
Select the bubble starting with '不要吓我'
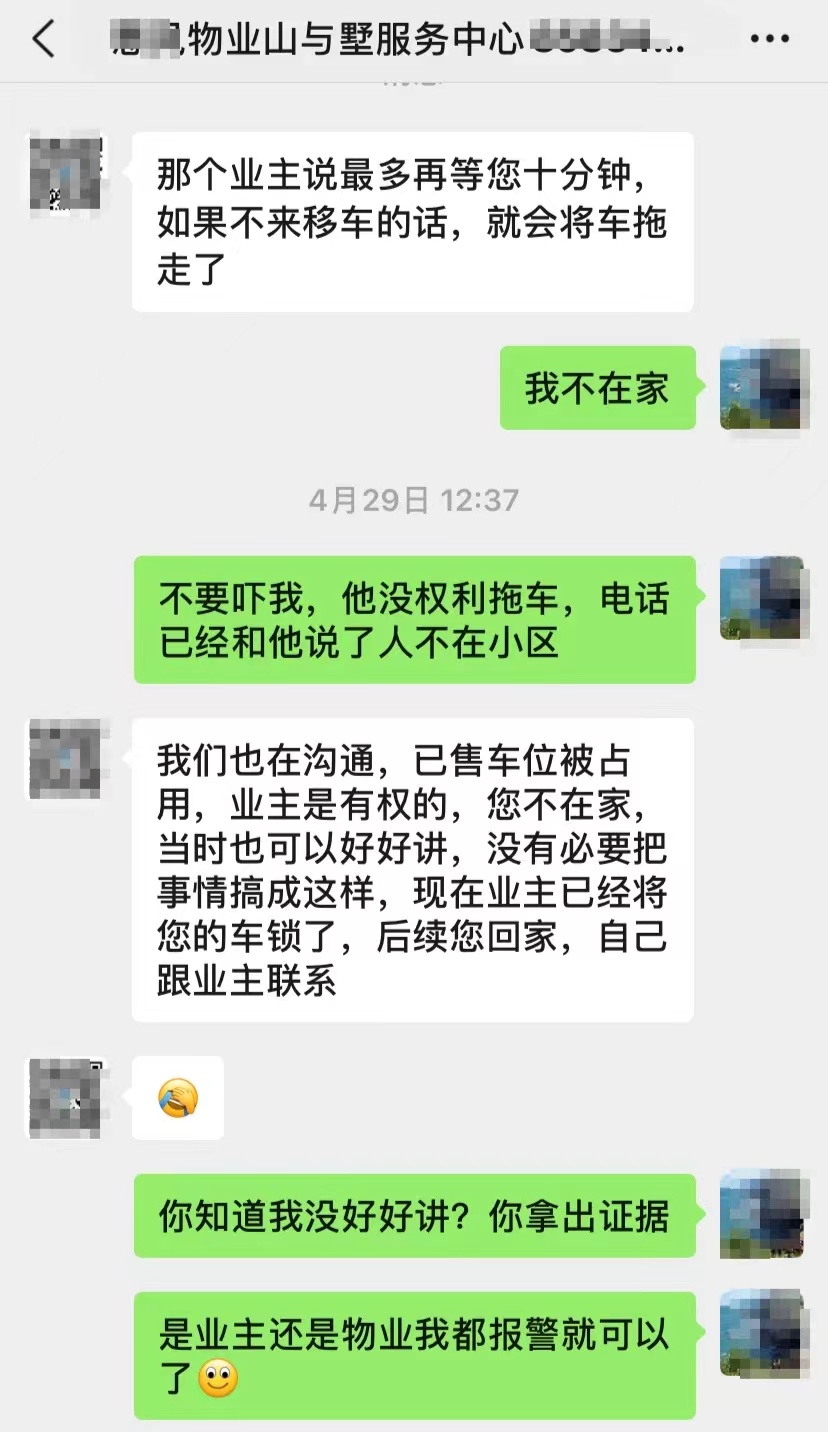coord(414,618)
